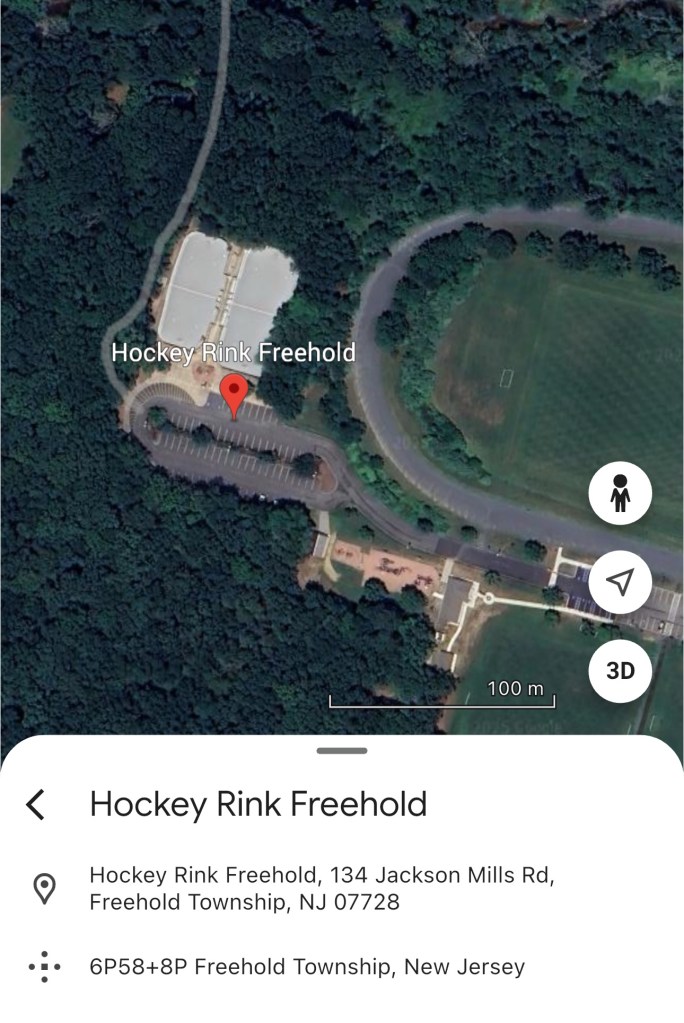Screen dimensions: 684x1023
Task: Tap the navigation arrow button
Action: 620,582
